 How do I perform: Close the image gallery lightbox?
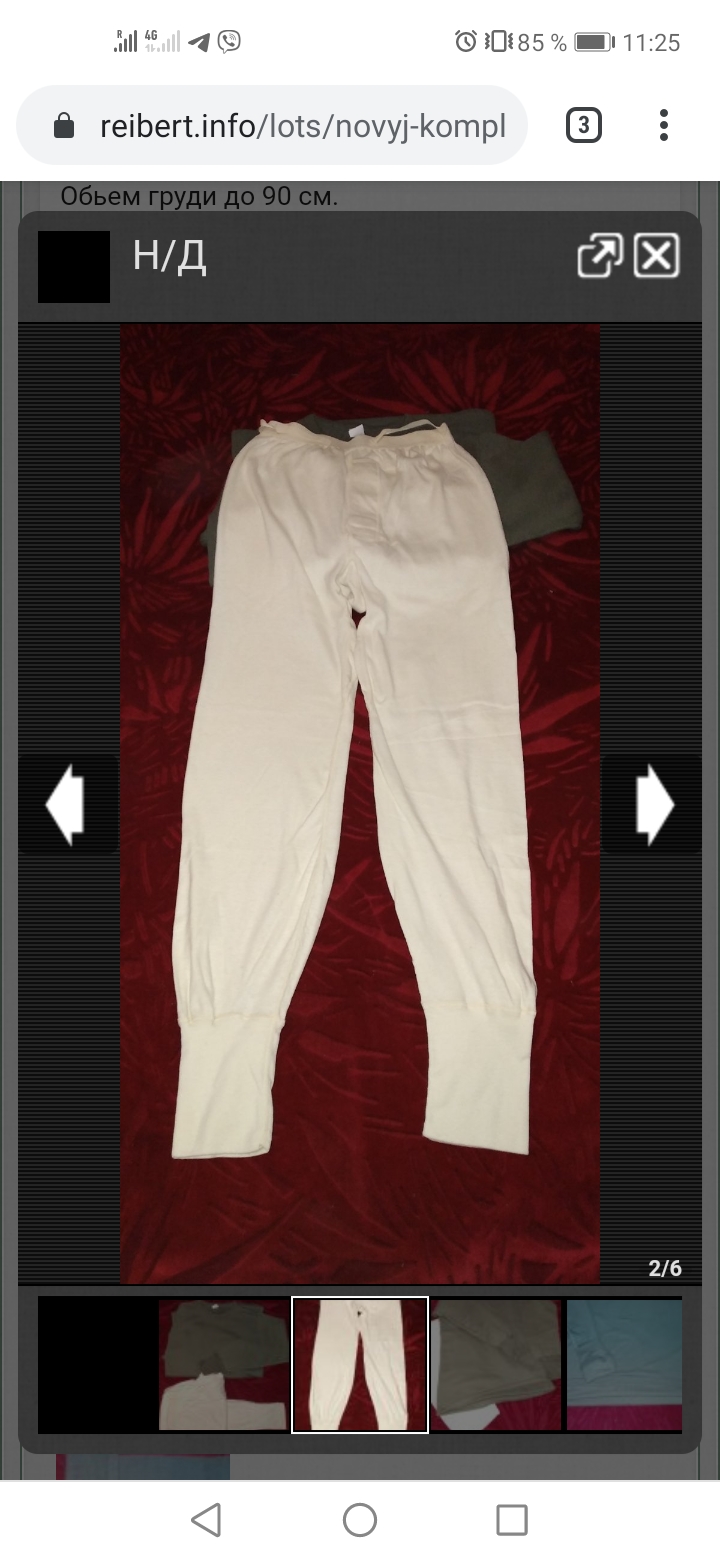point(657,256)
